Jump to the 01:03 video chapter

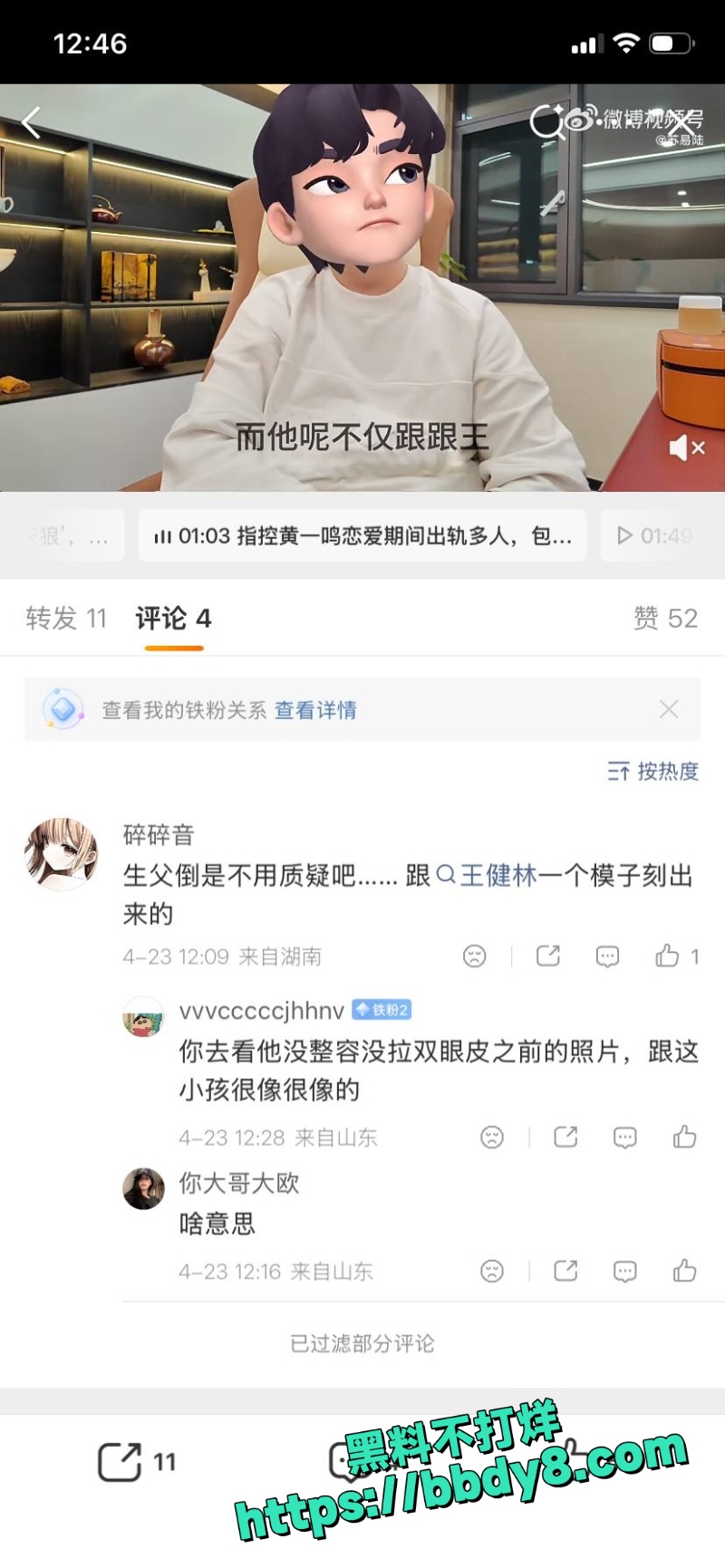(362, 536)
